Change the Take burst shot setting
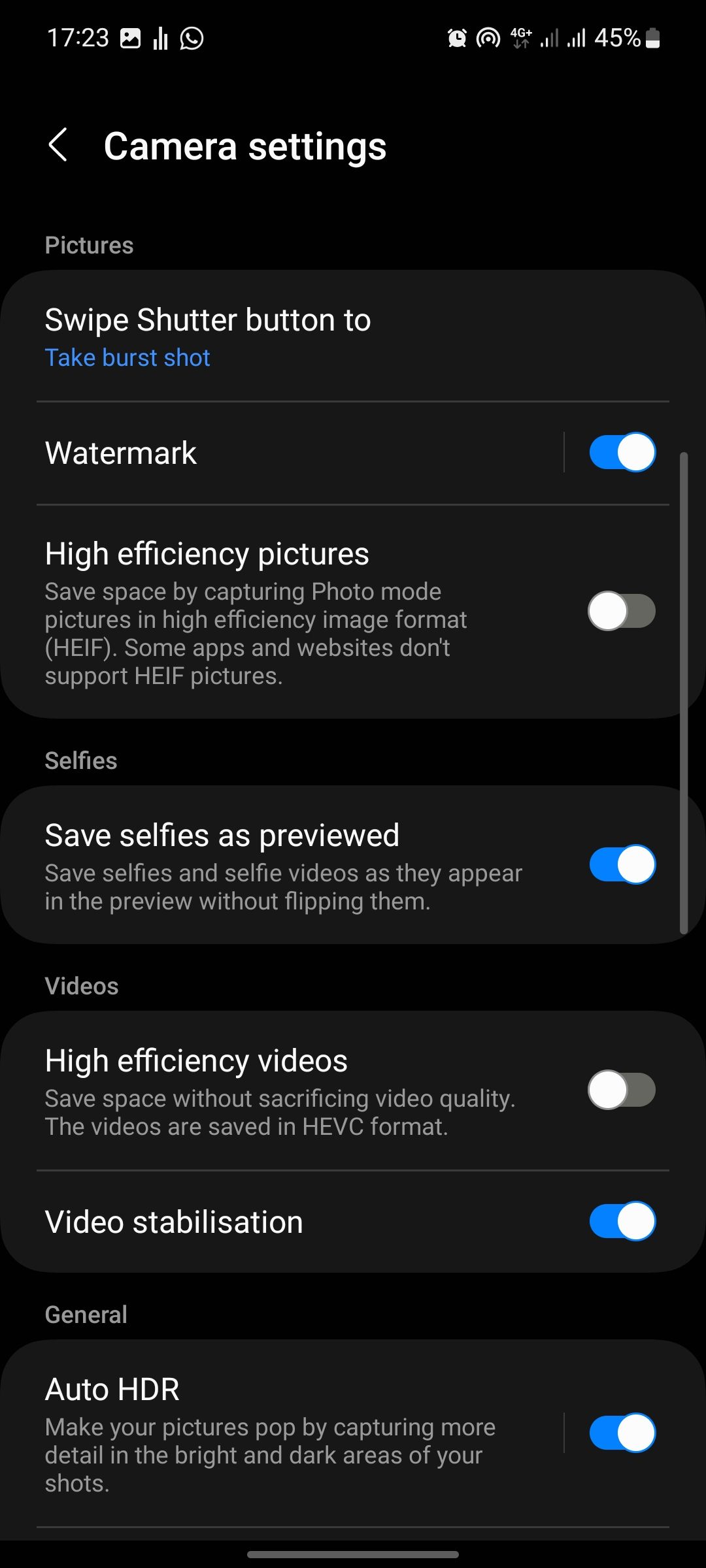The width and height of the screenshot is (706, 1568). pos(127,357)
